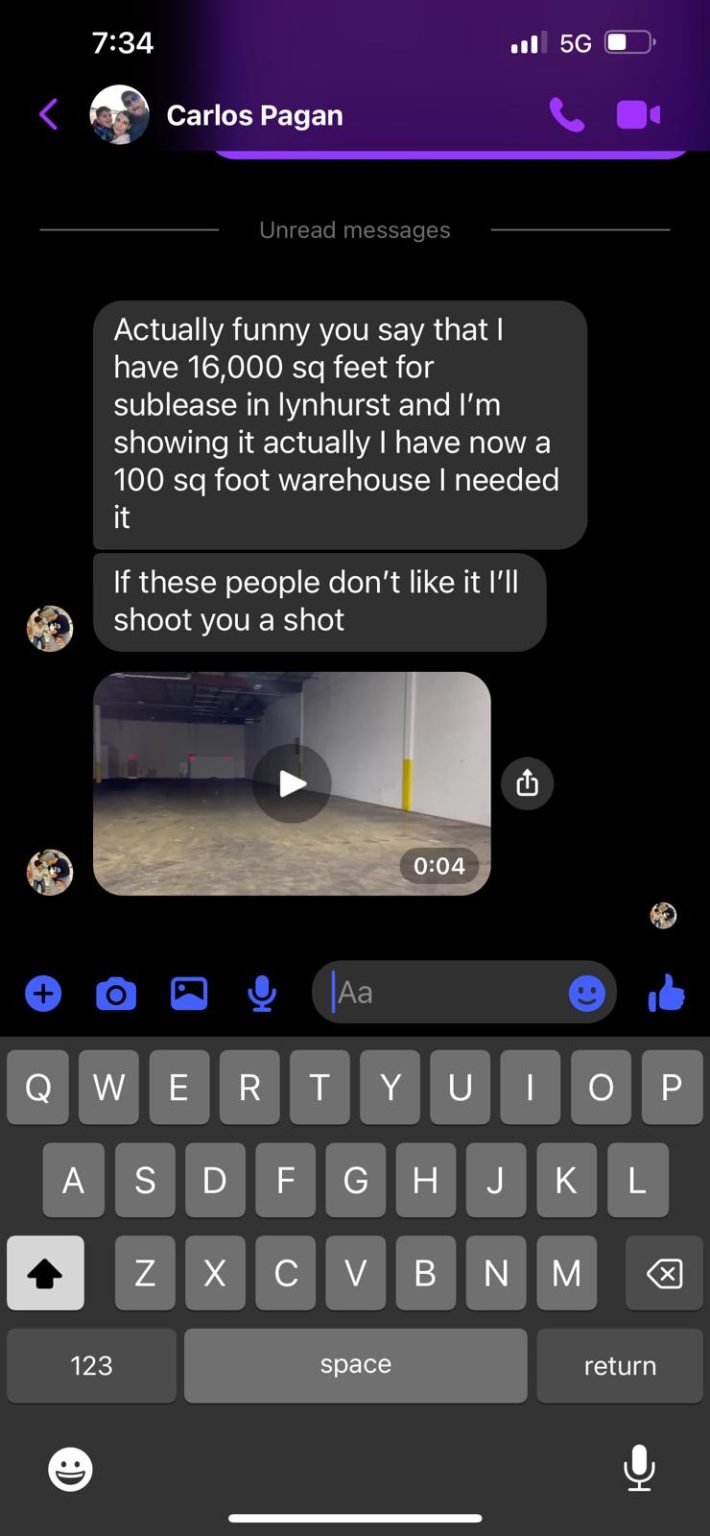This screenshot has width=710, height=1536.
Task: Play the 0:04 warehouse video
Action: pyautogui.click(x=291, y=784)
